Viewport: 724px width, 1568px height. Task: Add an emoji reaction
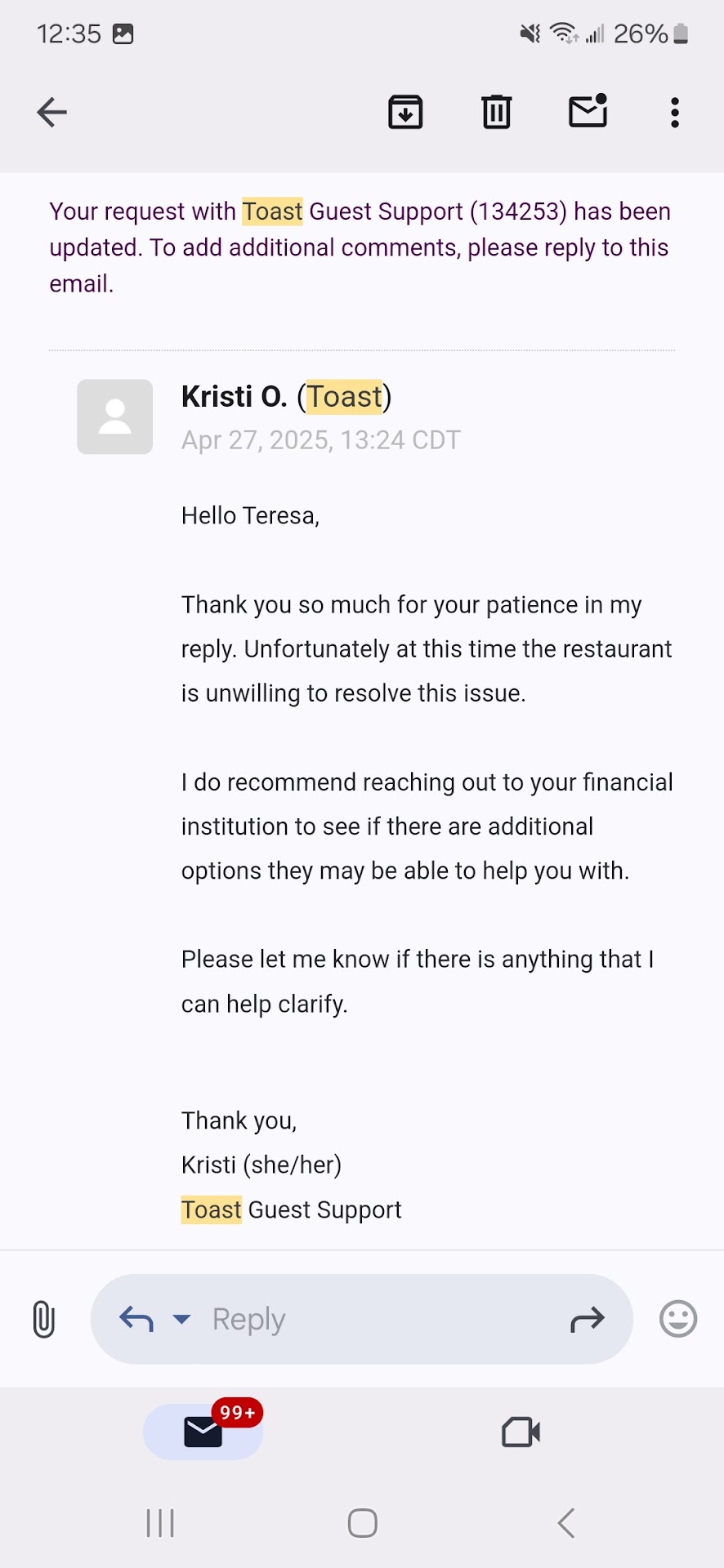[x=677, y=1319]
